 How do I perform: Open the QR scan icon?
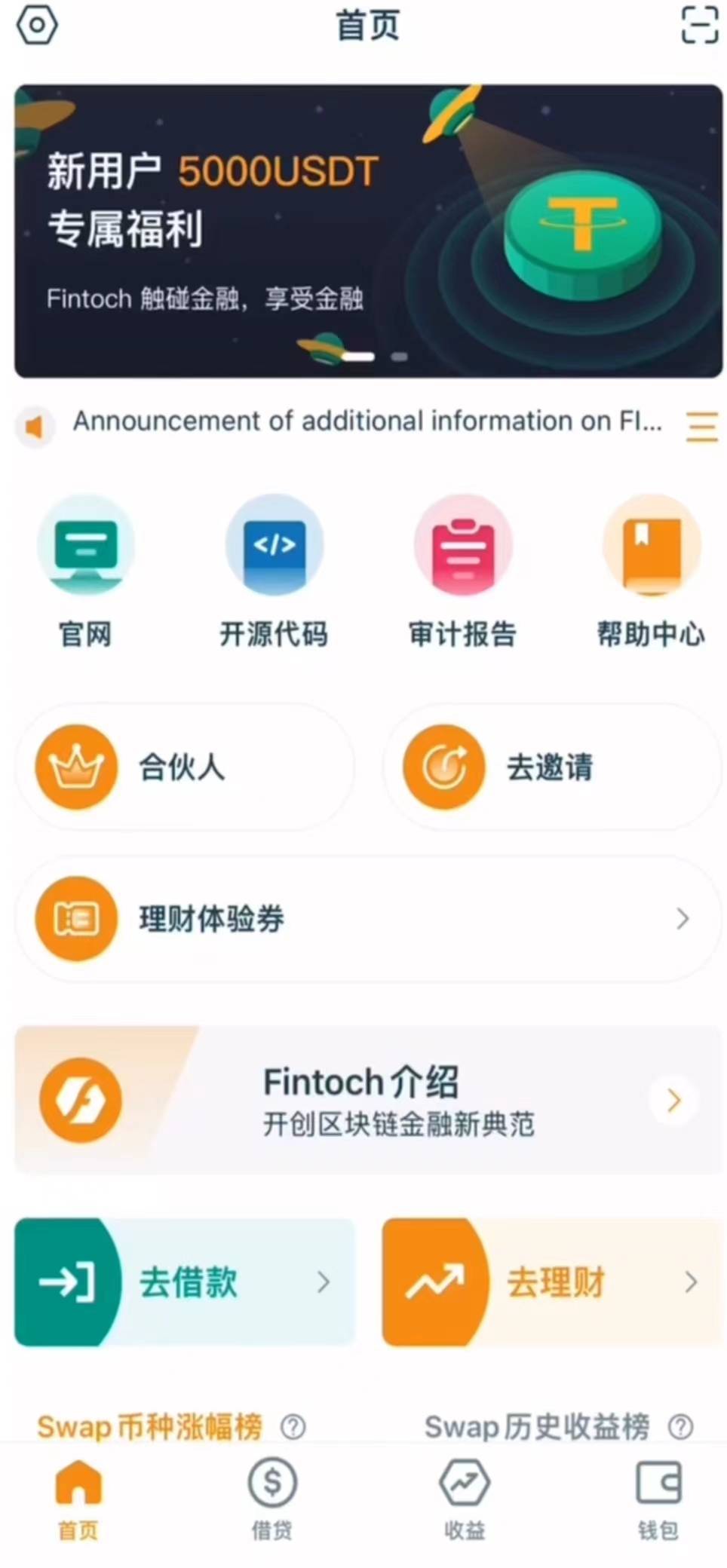(x=699, y=26)
